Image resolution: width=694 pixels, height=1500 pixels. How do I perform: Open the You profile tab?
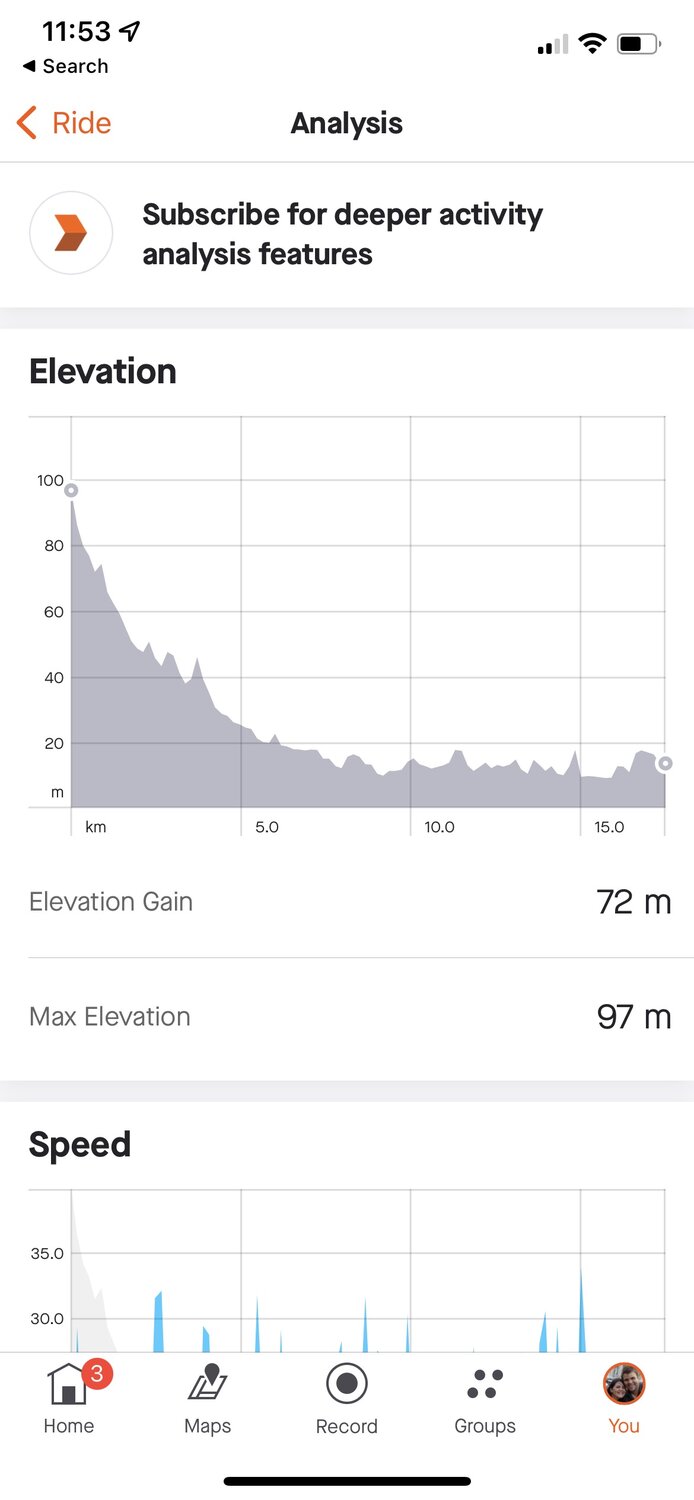tap(624, 1398)
